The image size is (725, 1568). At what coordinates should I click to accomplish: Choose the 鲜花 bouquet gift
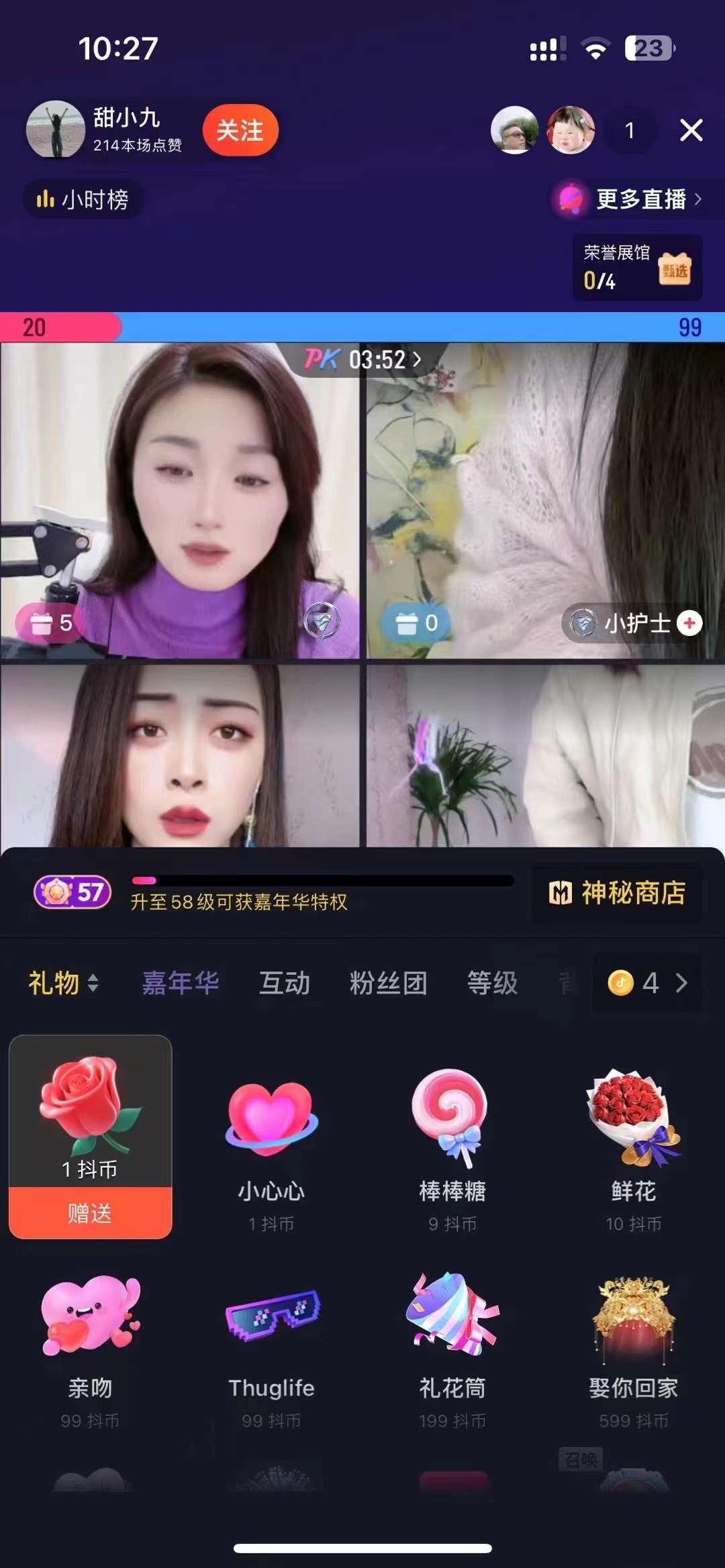point(634,1147)
